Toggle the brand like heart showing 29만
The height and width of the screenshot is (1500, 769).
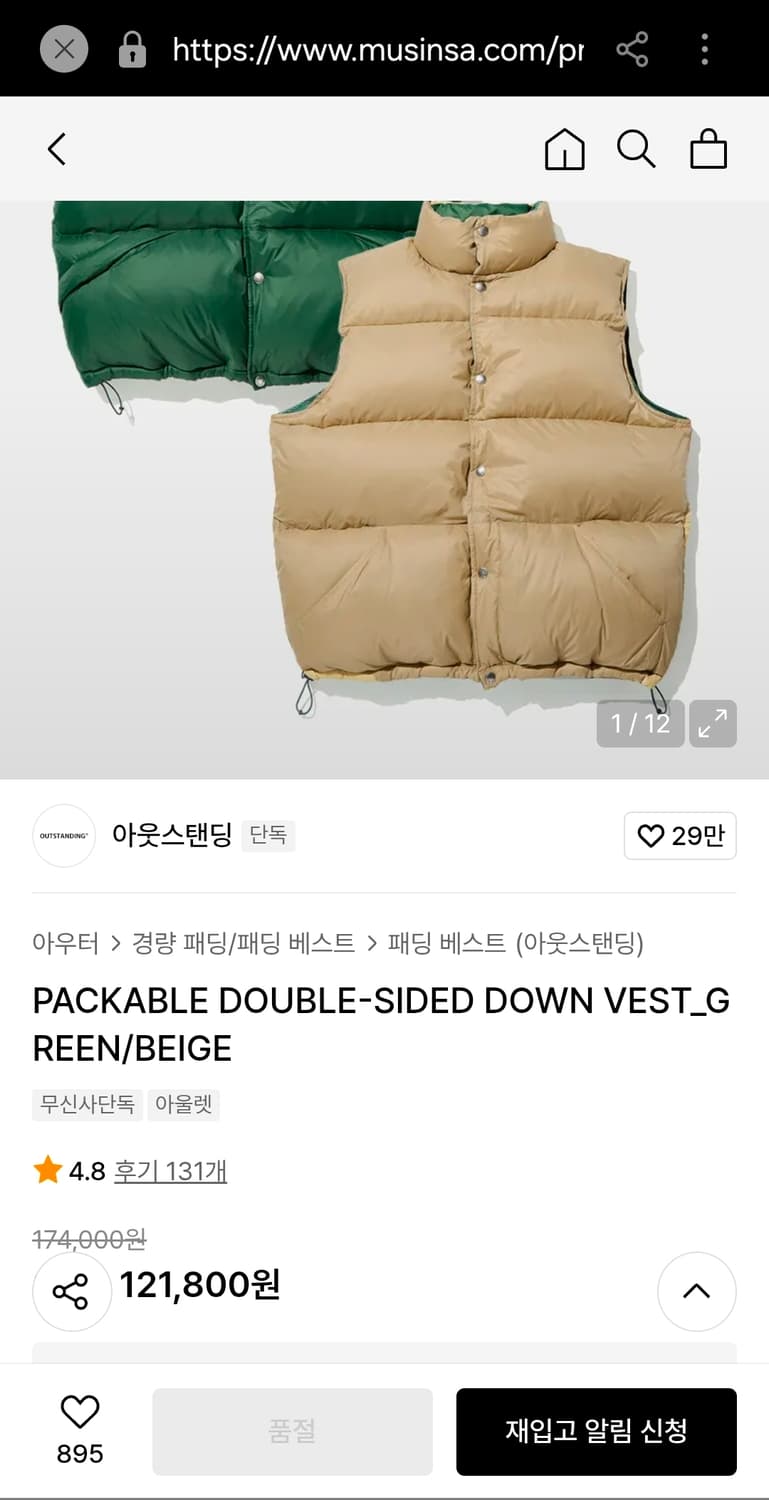(x=680, y=836)
